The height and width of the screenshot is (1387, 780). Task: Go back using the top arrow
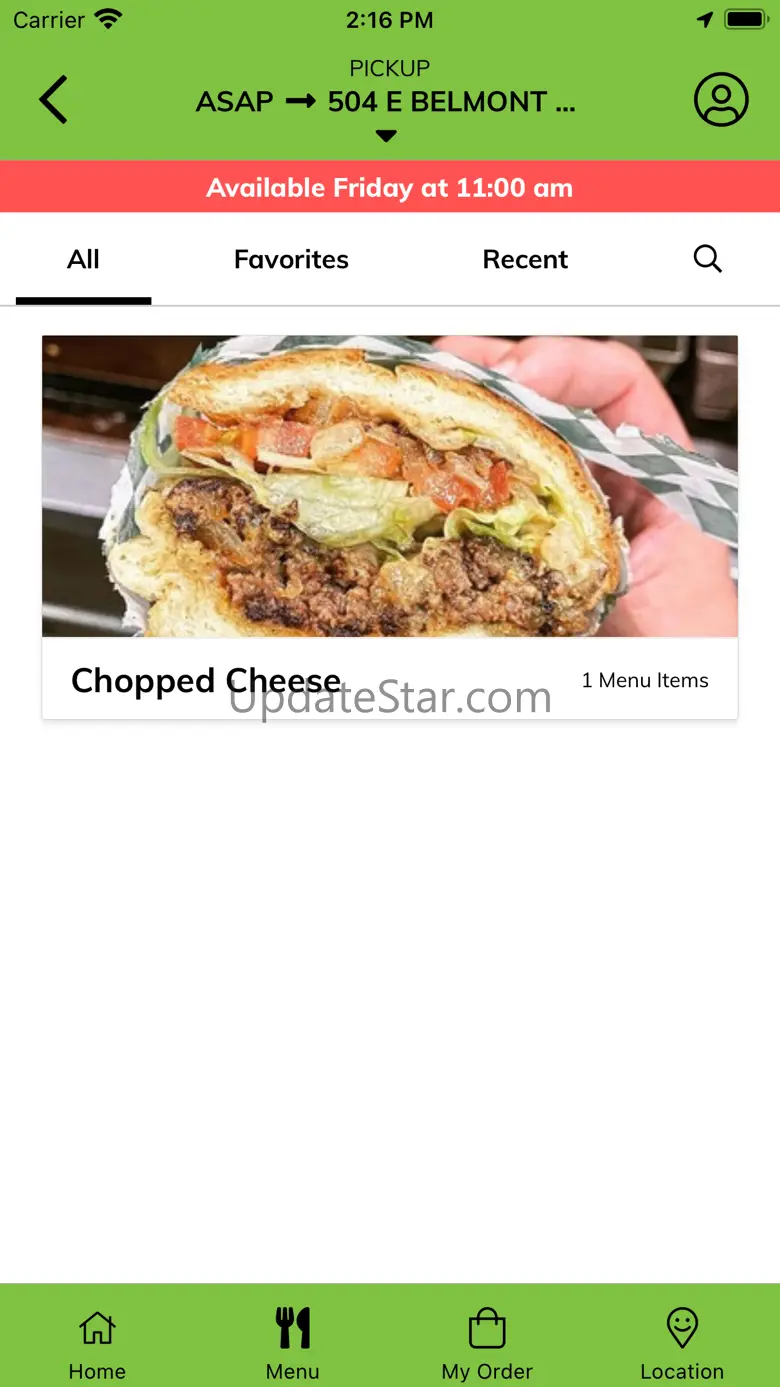click(53, 100)
